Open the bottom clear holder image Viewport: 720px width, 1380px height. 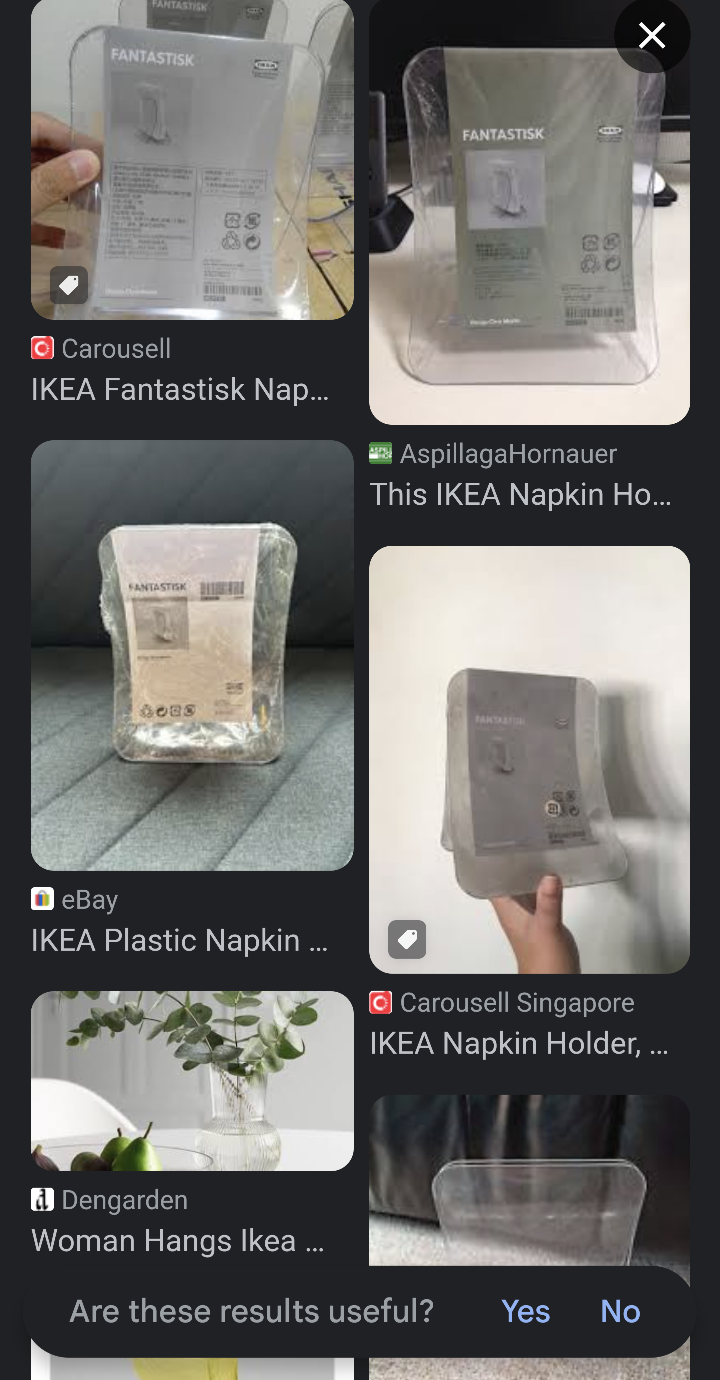(529, 1180)
